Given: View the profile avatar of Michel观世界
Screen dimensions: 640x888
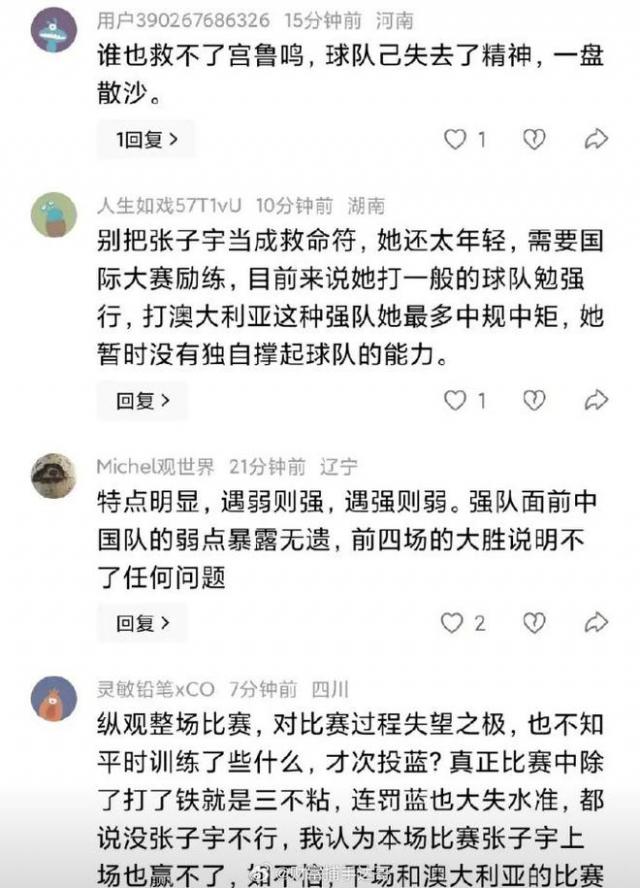Looking at the screenshot, I should click(54, 476).
